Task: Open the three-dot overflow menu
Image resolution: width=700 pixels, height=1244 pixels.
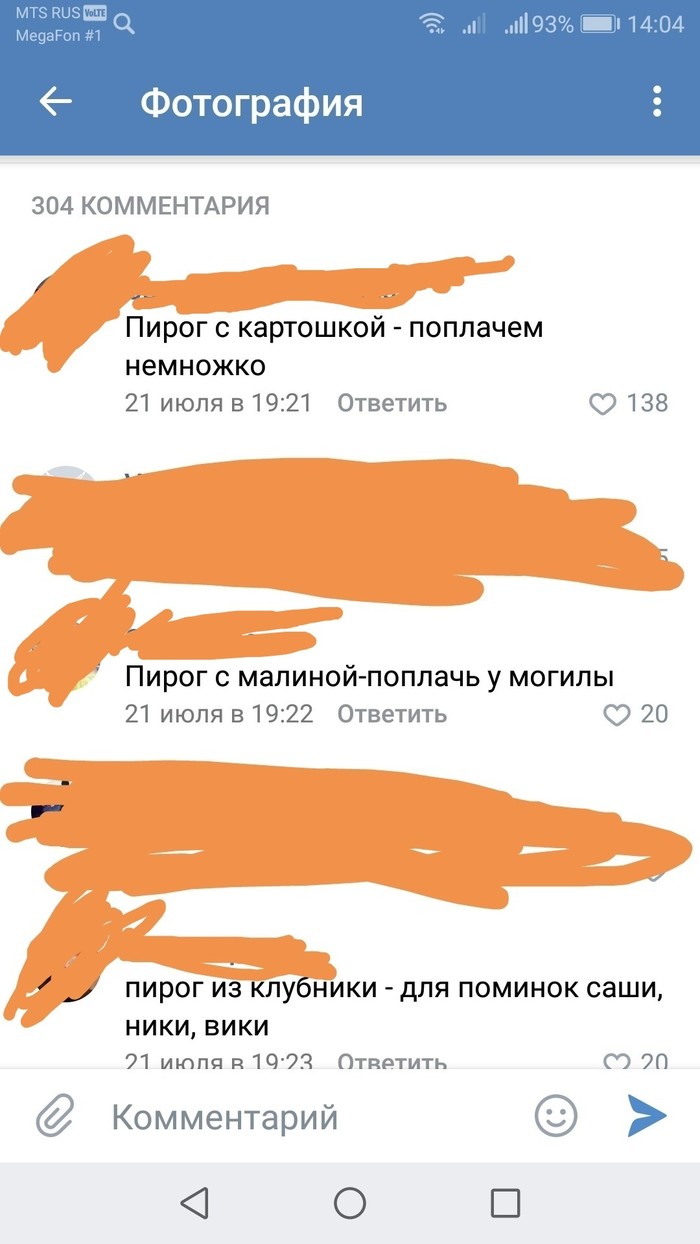Action: coord(657,102)
